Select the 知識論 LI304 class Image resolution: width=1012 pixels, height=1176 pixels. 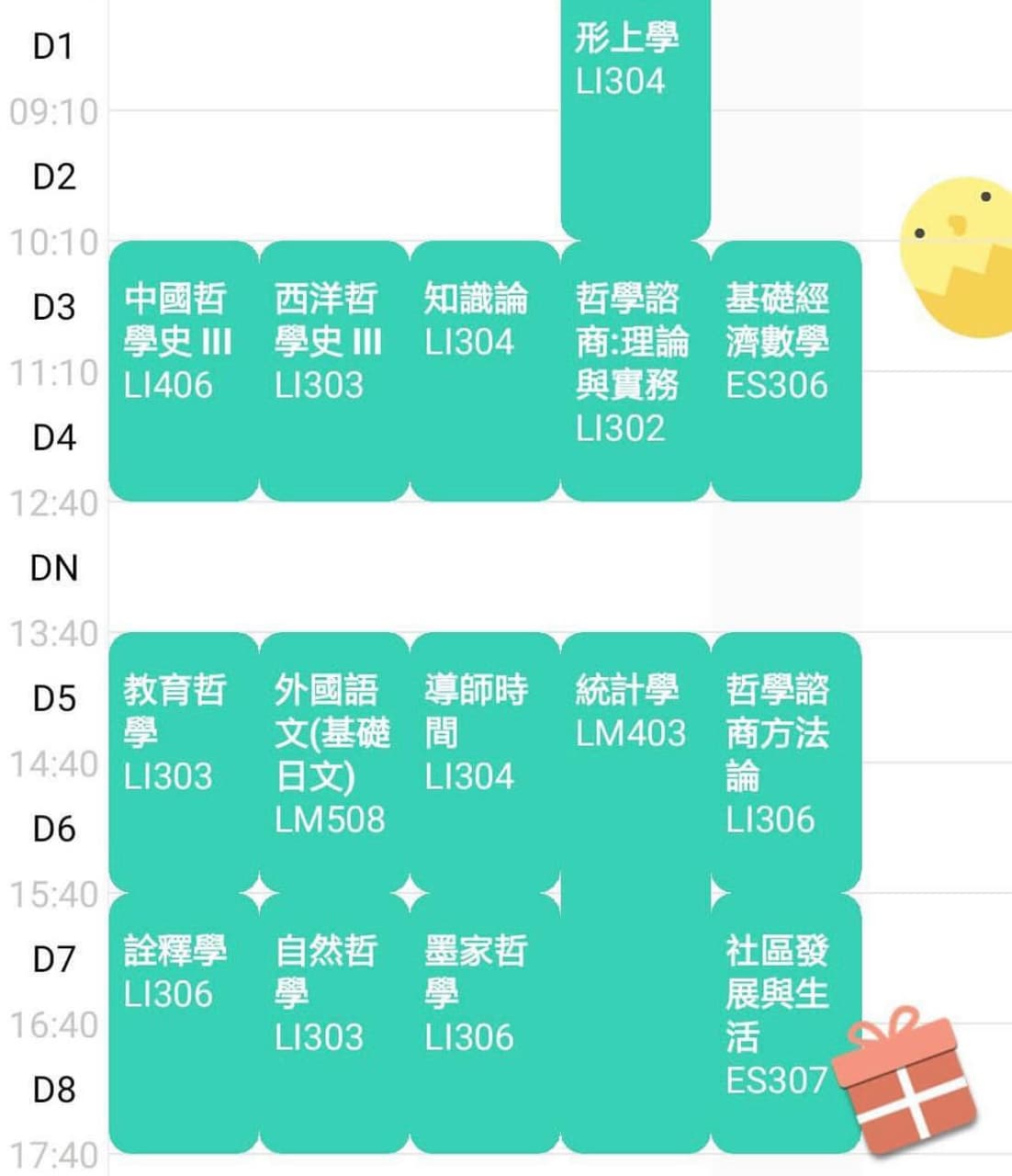[484, 370]
